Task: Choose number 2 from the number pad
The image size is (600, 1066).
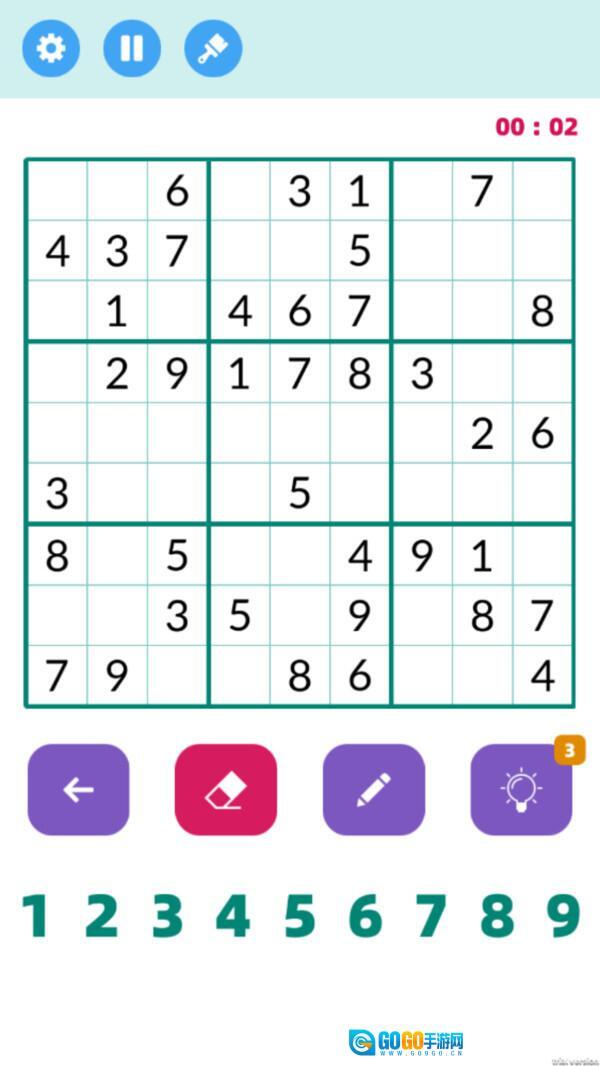Action: click(x=101, y=915)
